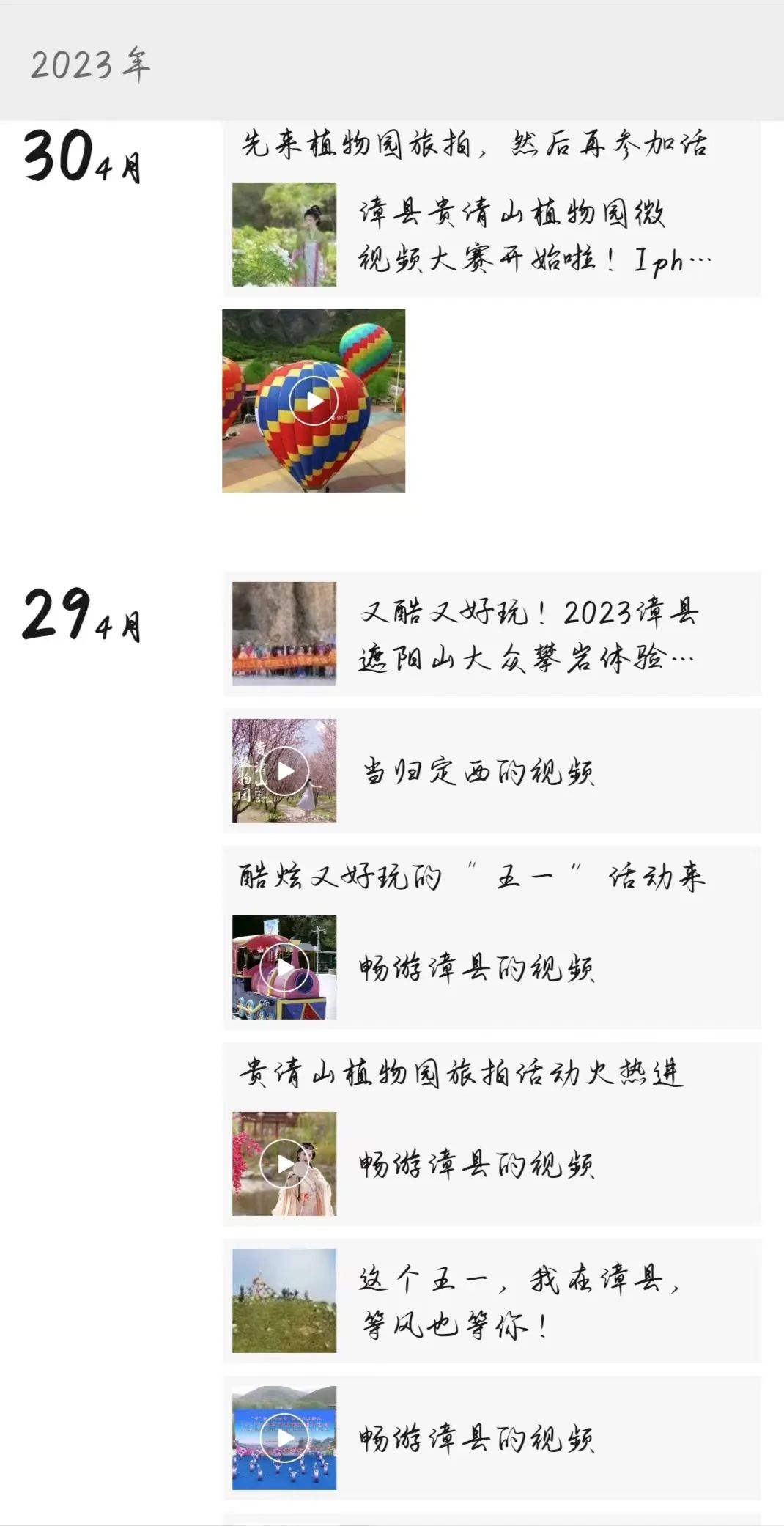Open the post text 贵清山植物园旅拍活动火热进

(x=462, y=1073)
